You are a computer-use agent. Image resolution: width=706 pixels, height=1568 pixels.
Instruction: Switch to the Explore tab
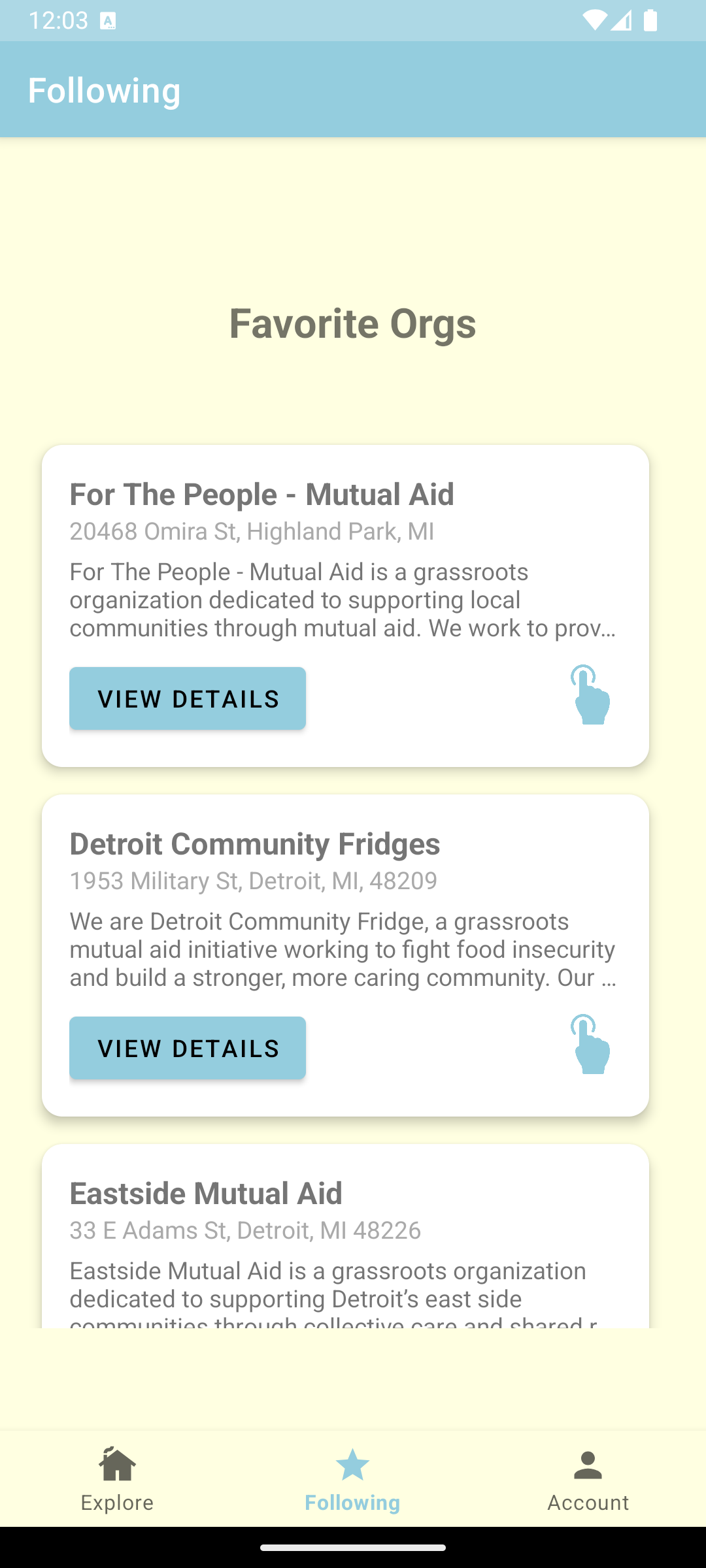pyautogui.click(x=118, y=1479)
